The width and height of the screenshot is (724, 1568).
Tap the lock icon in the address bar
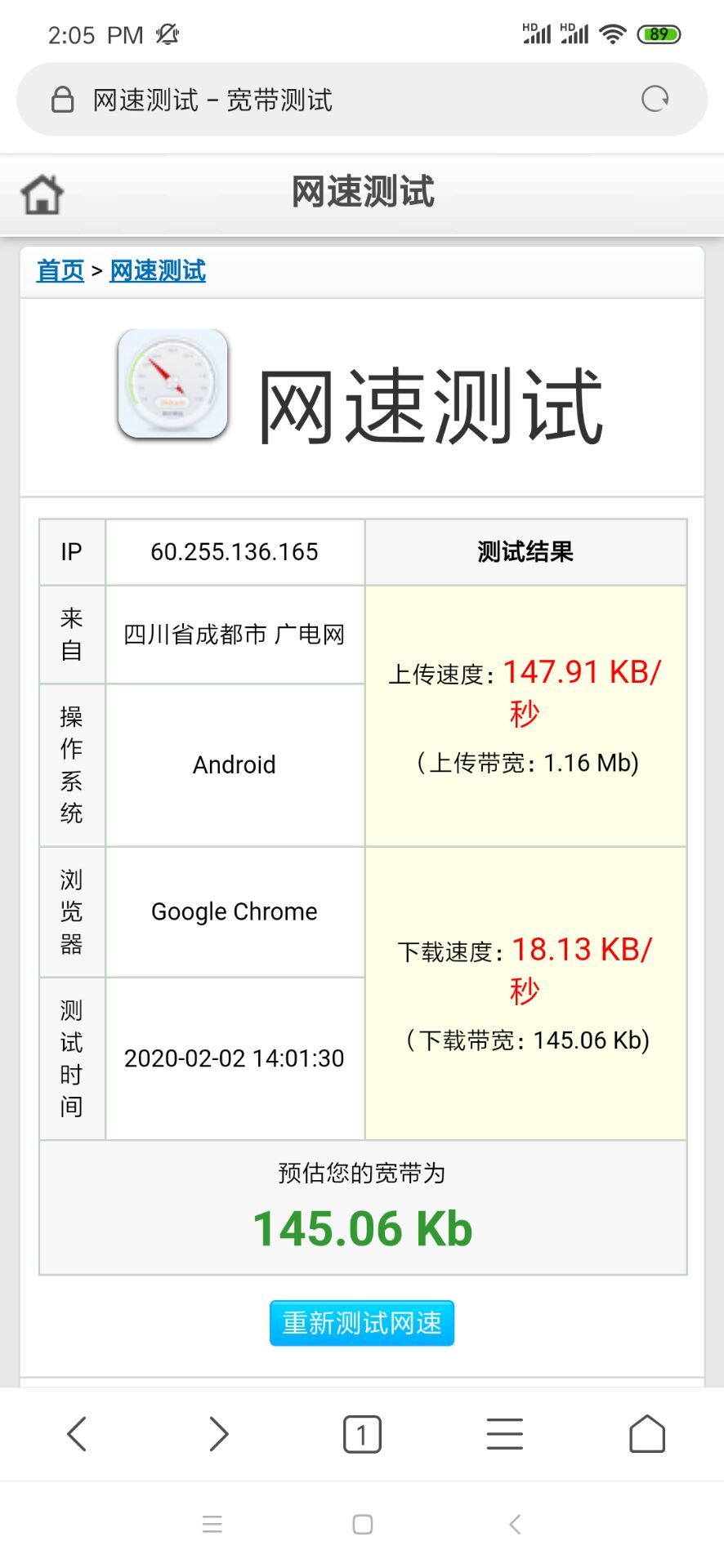pyautogui.click(x=60, y=98)
